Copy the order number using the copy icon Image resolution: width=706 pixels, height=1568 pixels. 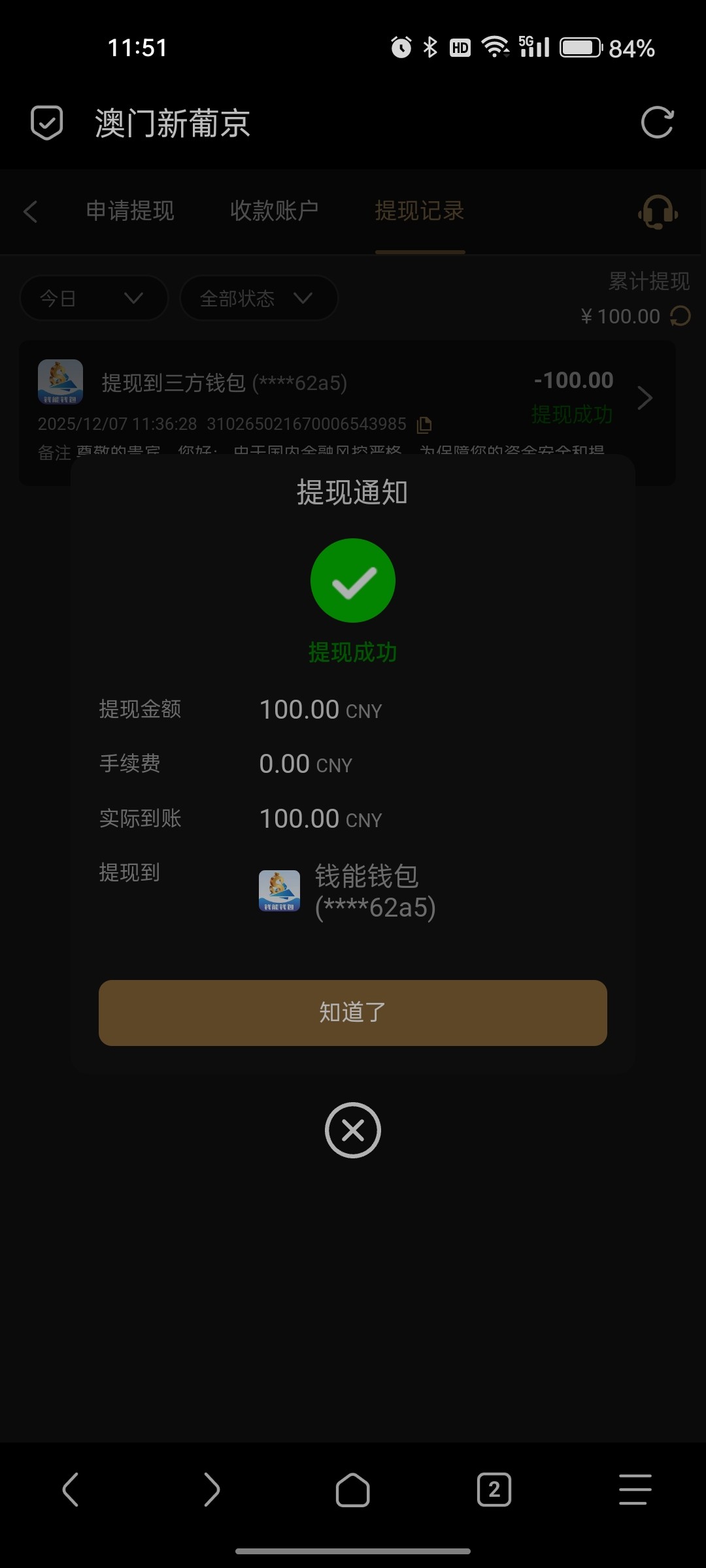(x=424, y=424)
